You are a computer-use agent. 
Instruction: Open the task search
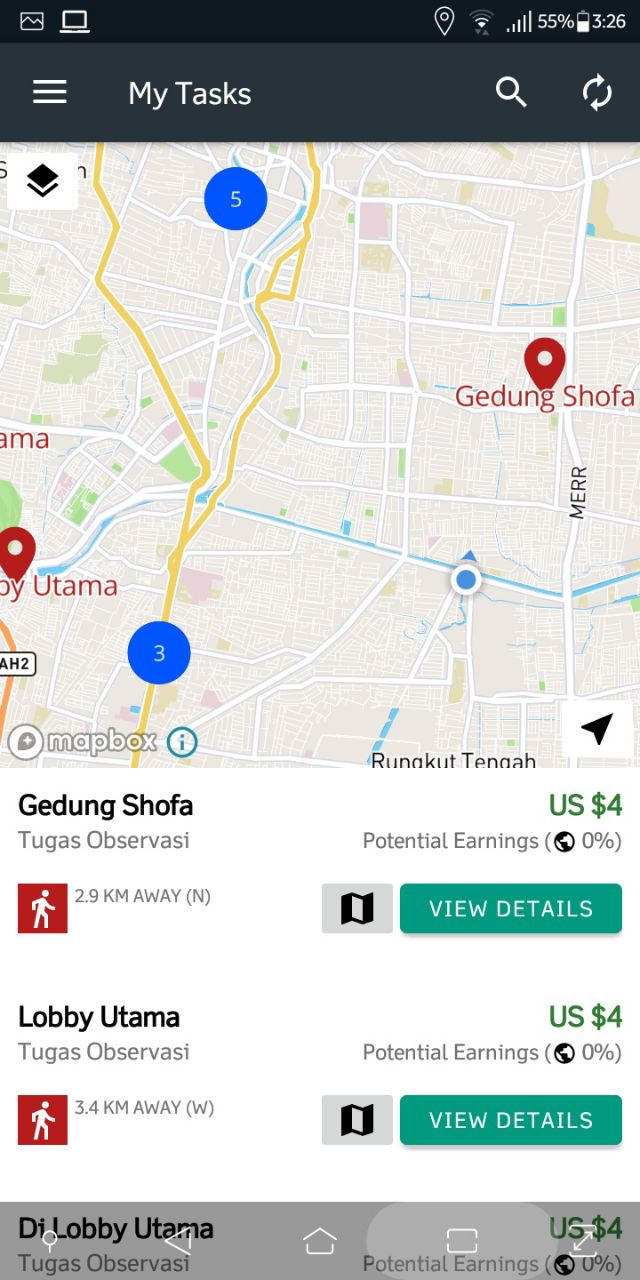511,93
